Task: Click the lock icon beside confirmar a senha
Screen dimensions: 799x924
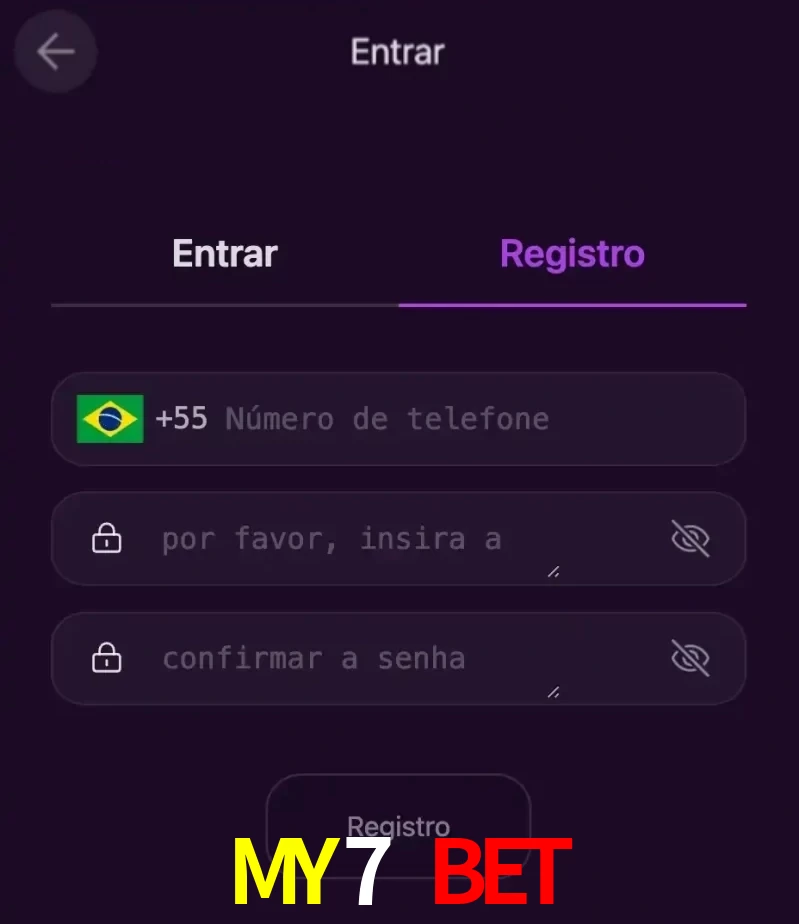Action: point(106,658)
